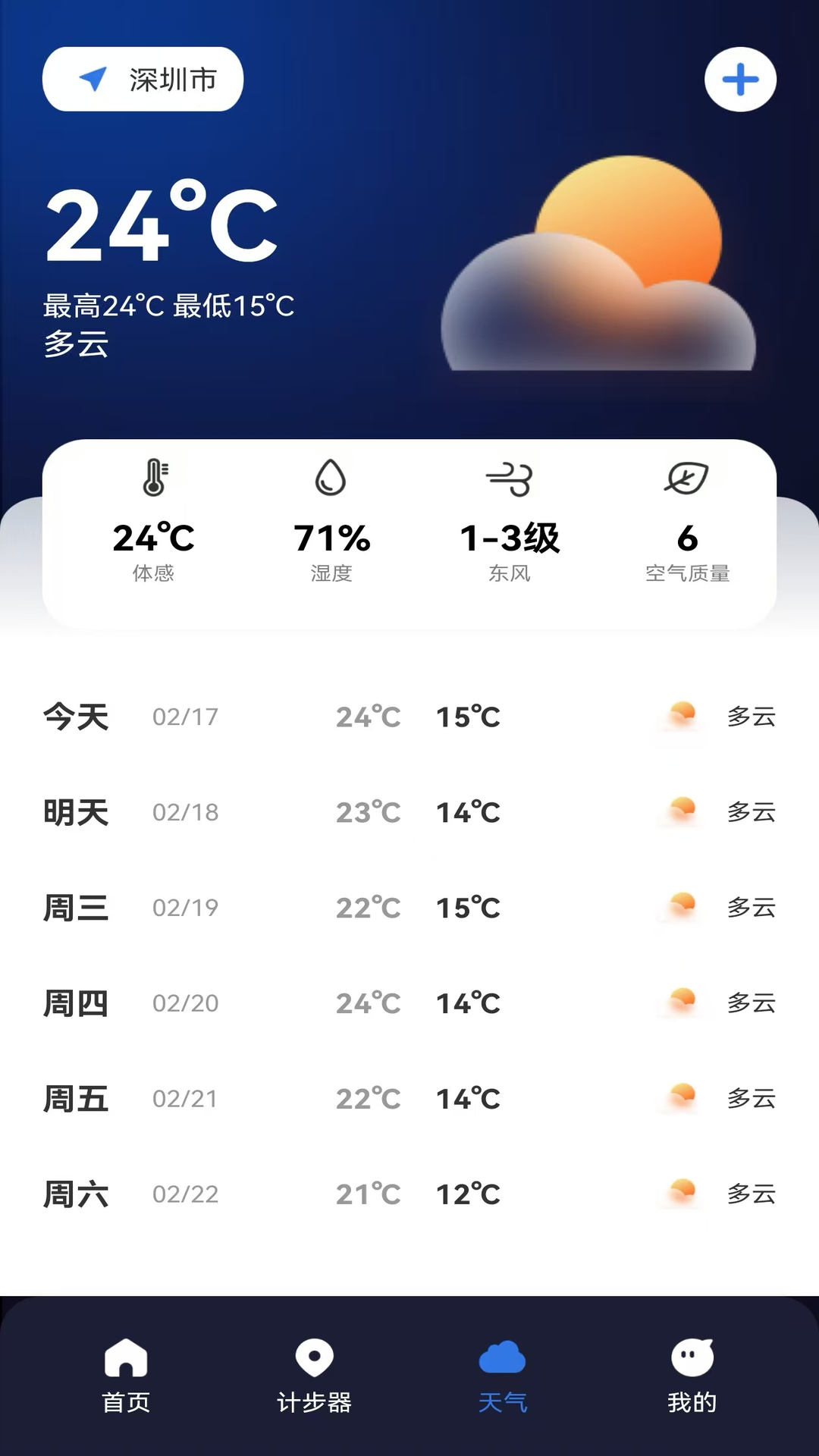This screenshot has height=1456, width=819.
Task: Select the thermometer icon above 体感
Action: (157, 478)
